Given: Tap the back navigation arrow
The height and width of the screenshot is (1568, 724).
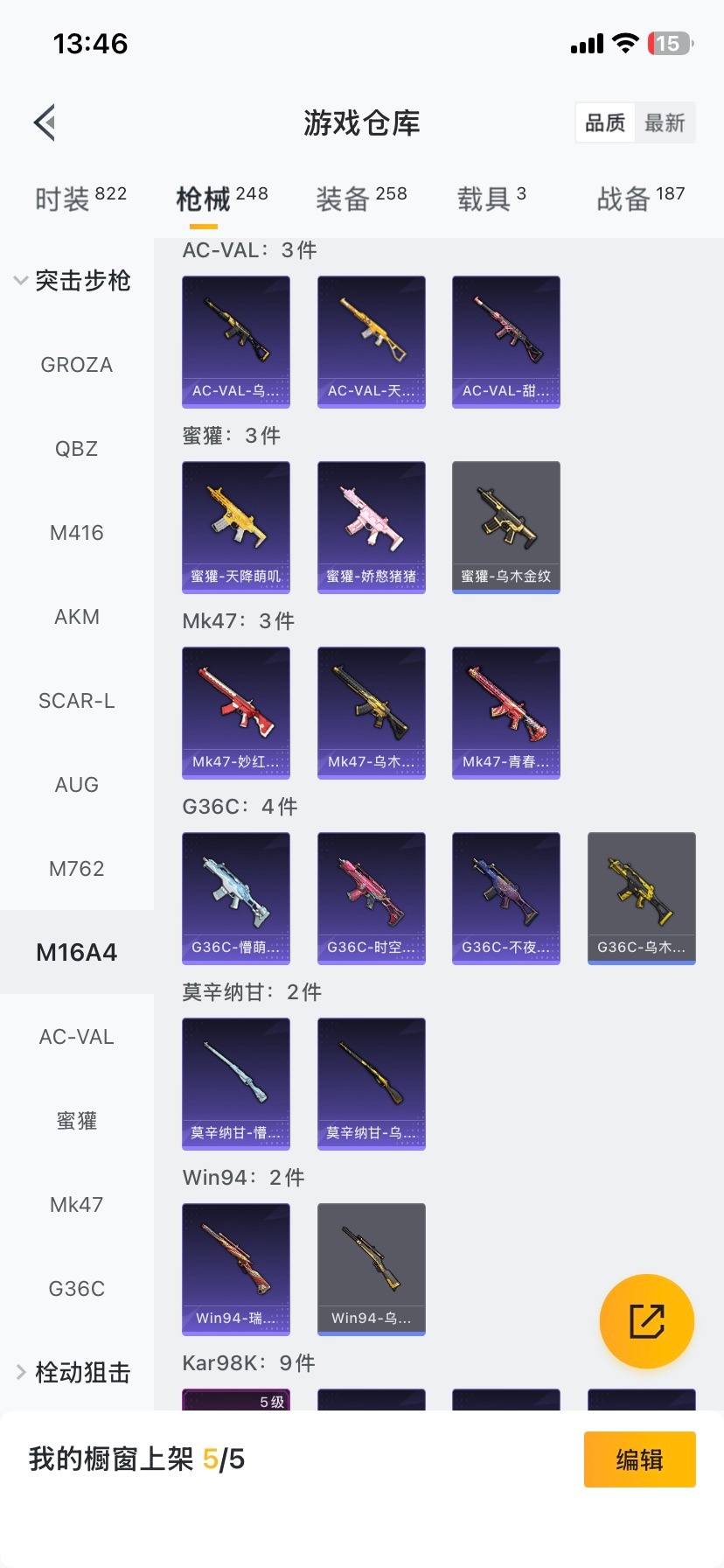Looking at the screenshot, I should click(44, 122).
